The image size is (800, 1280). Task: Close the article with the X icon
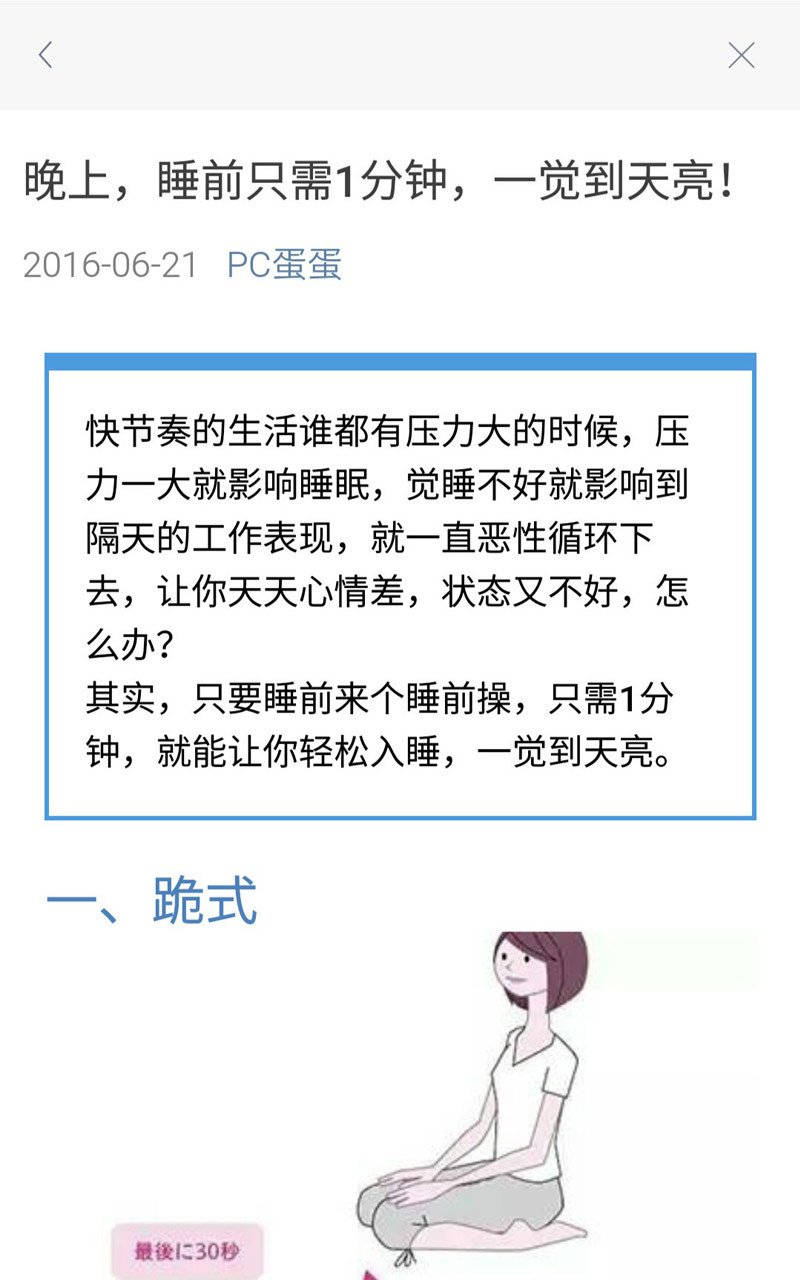pyautogui.click(x=741, y=55)
